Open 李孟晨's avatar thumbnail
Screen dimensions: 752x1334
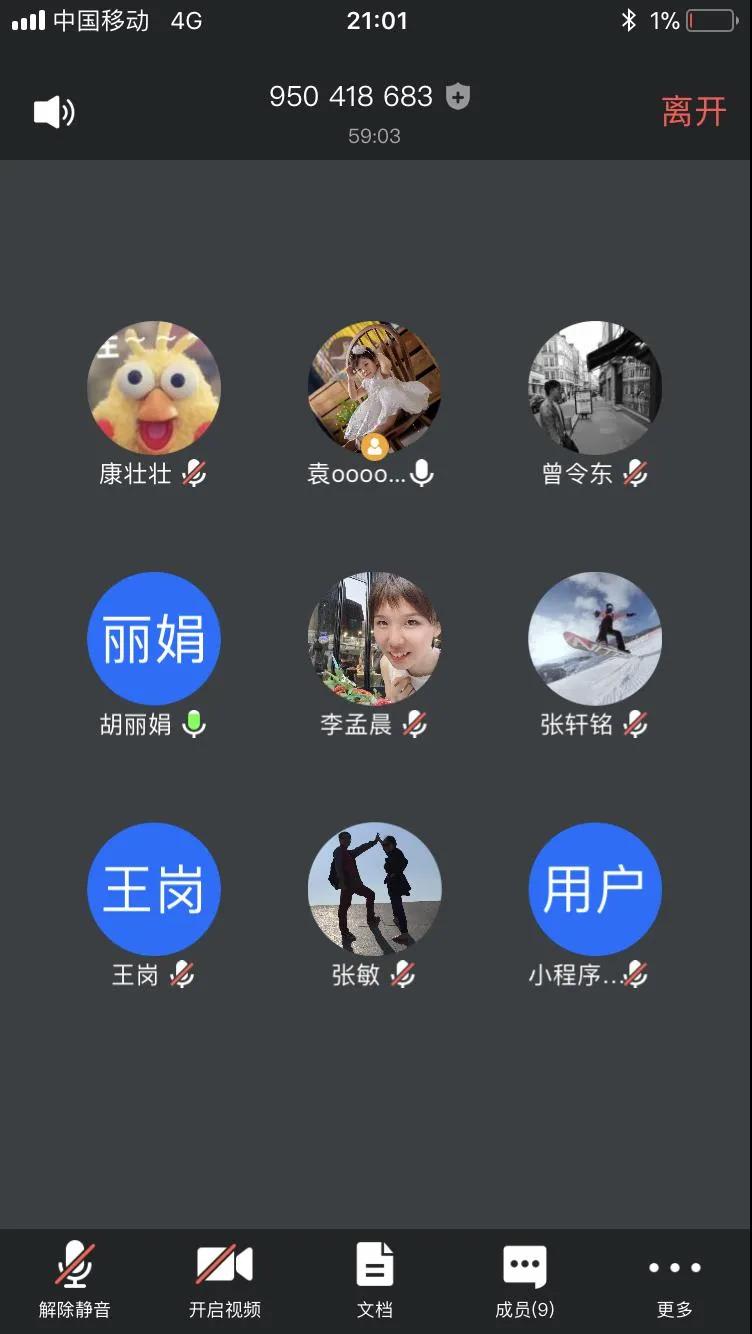click(374, 638)
